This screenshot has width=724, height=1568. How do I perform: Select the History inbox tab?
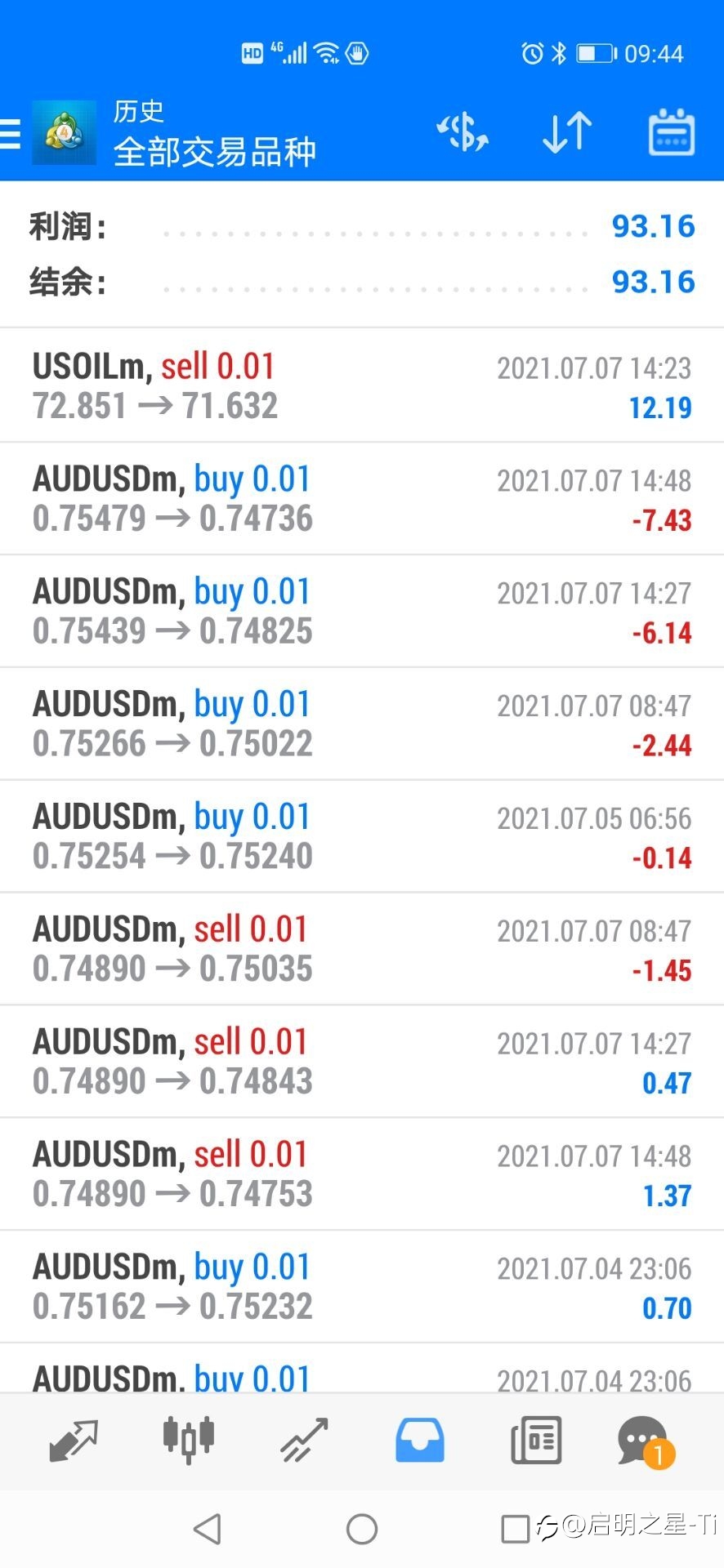click(419, 1441)
